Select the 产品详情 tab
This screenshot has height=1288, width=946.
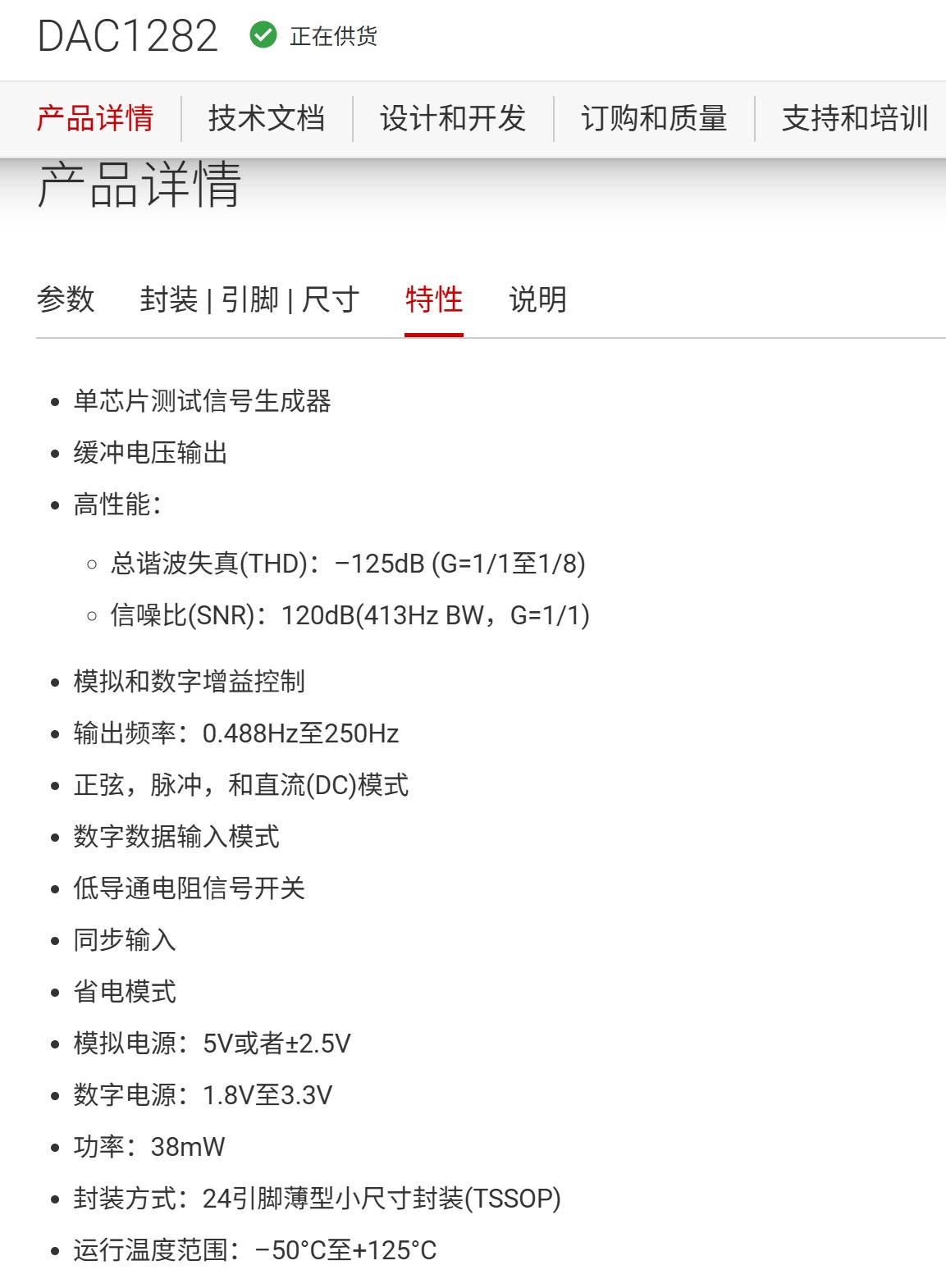(x=94, y=119)
